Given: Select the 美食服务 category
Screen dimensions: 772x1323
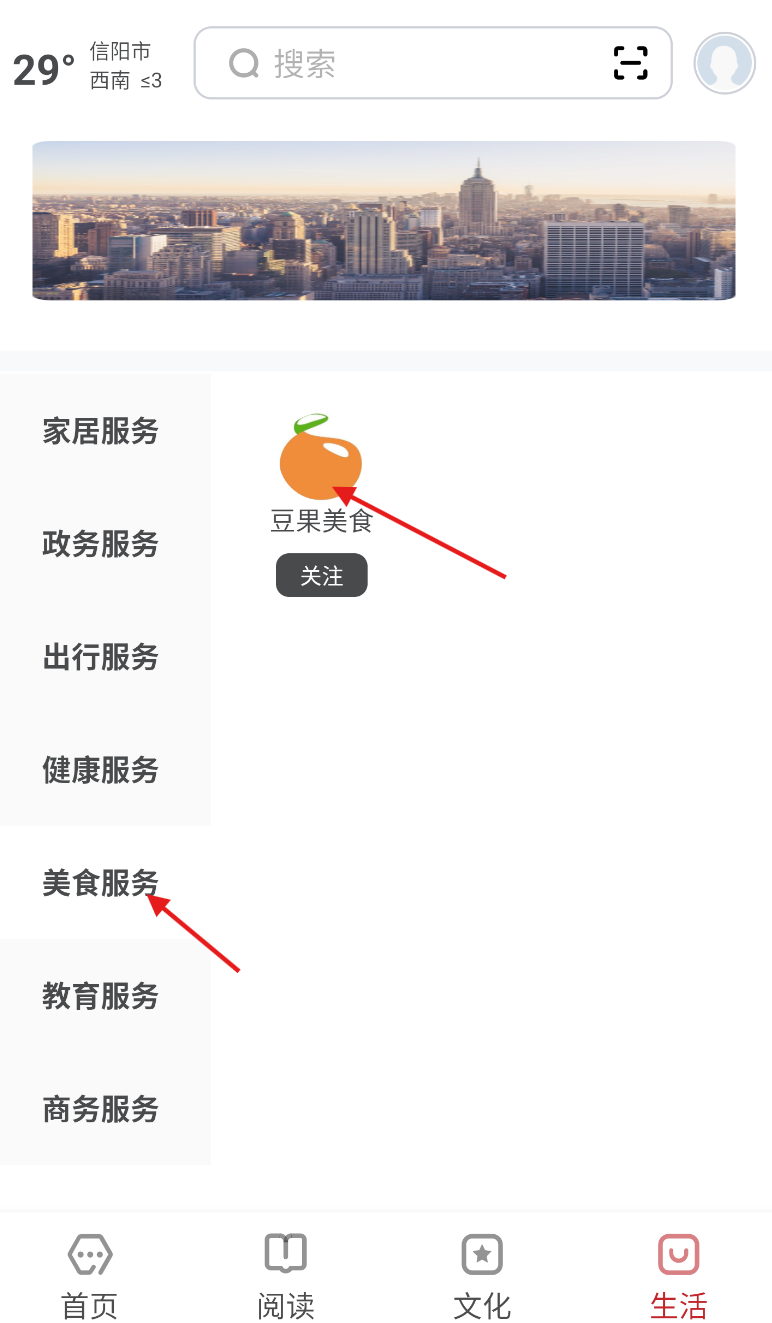Looking at the screenshot, I should (101, 883).
